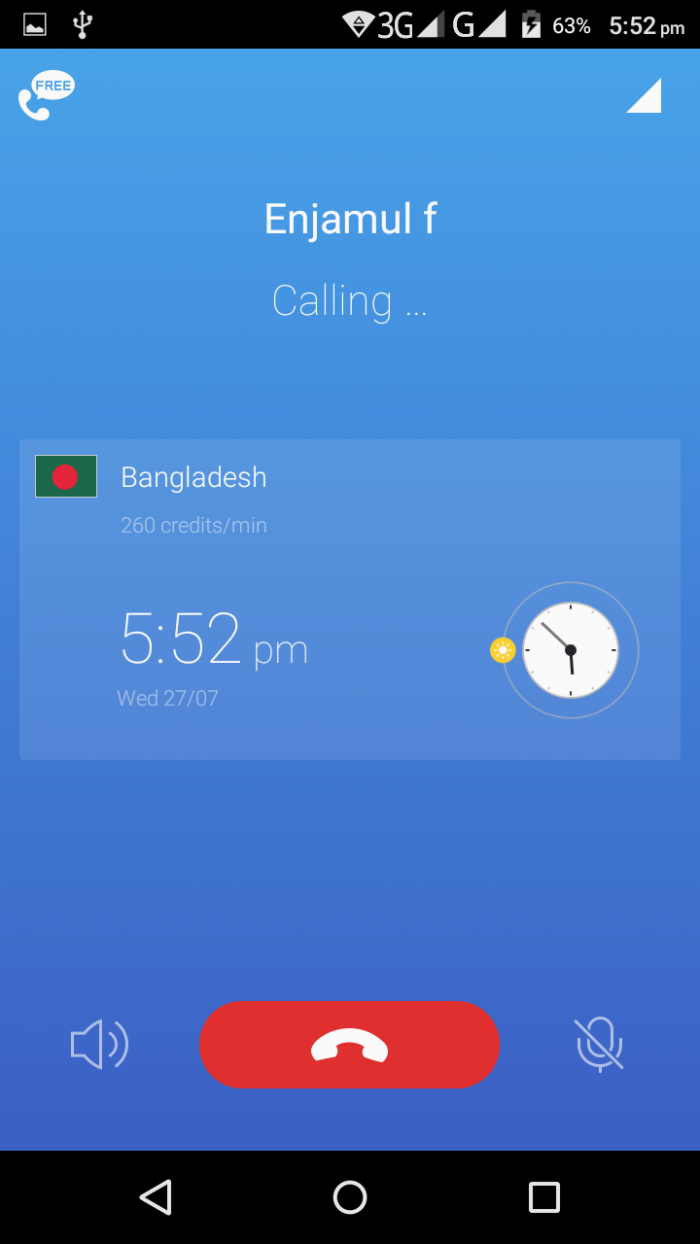Go back with the system back button
Viewport: 700px width, 1244px height.
click(x=156, y=1197)
